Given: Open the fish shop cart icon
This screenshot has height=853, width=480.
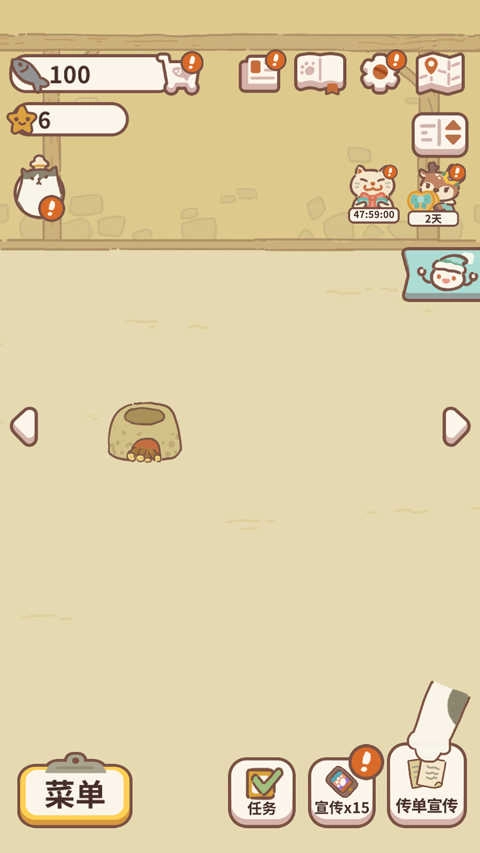Looking at the screenshot, I should (180, 74).
